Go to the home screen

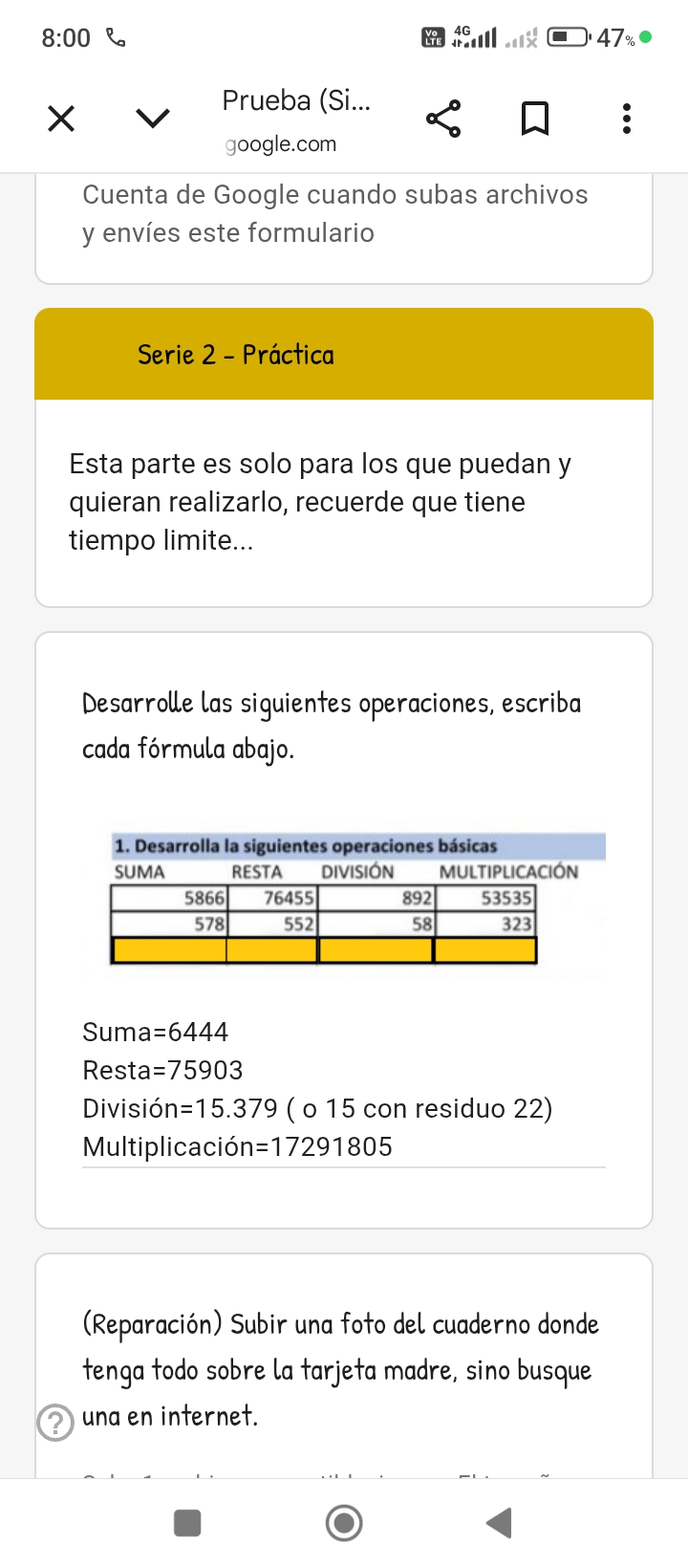point(344,1522)
